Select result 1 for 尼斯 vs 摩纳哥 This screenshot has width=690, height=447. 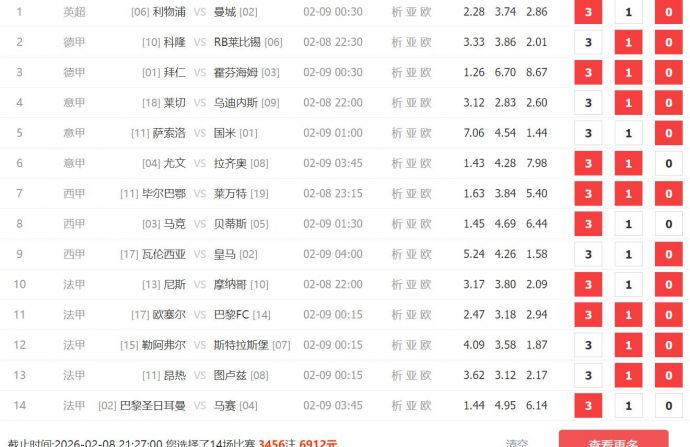point(628,285)
